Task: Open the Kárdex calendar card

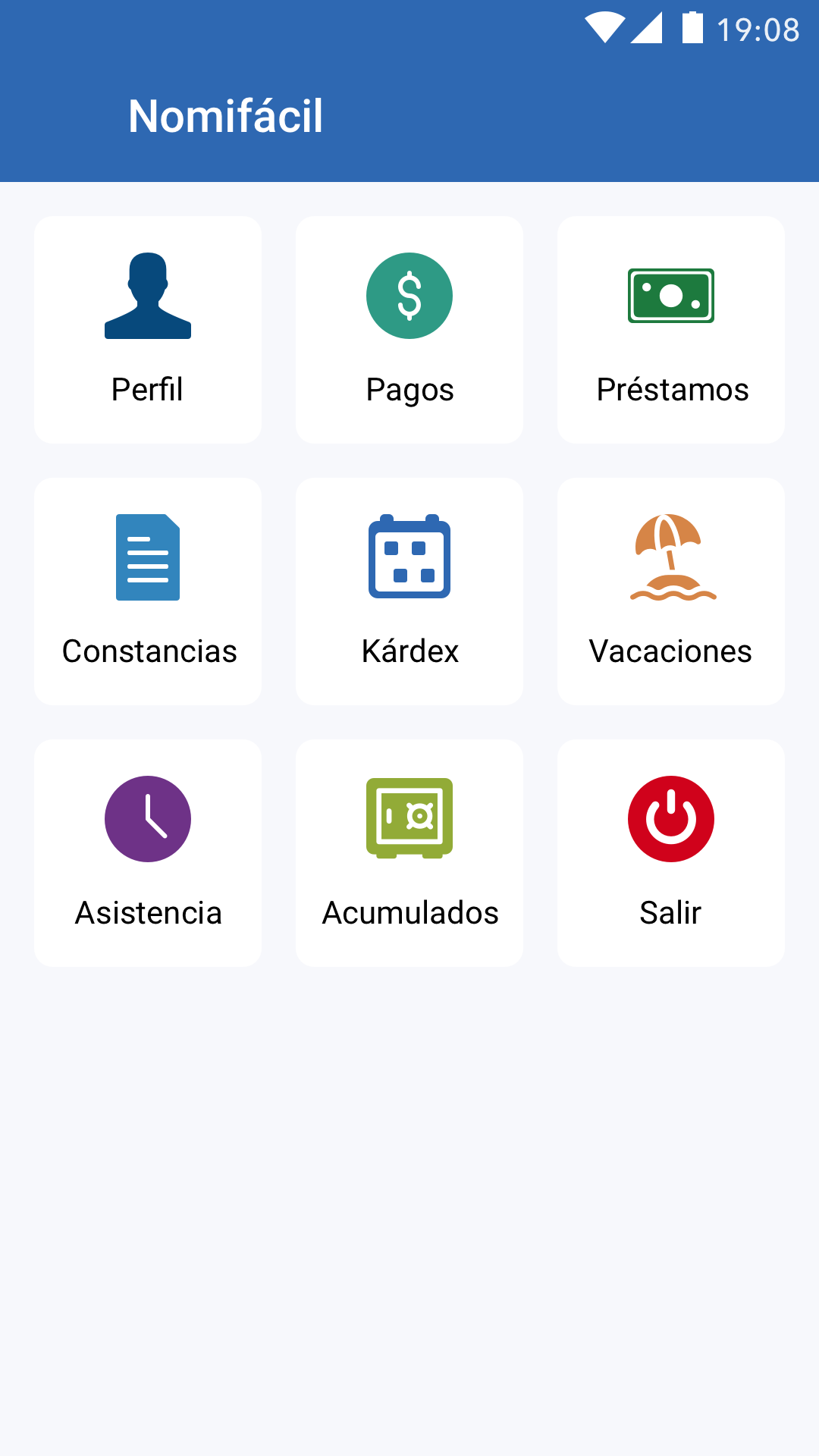Action: 409,591
